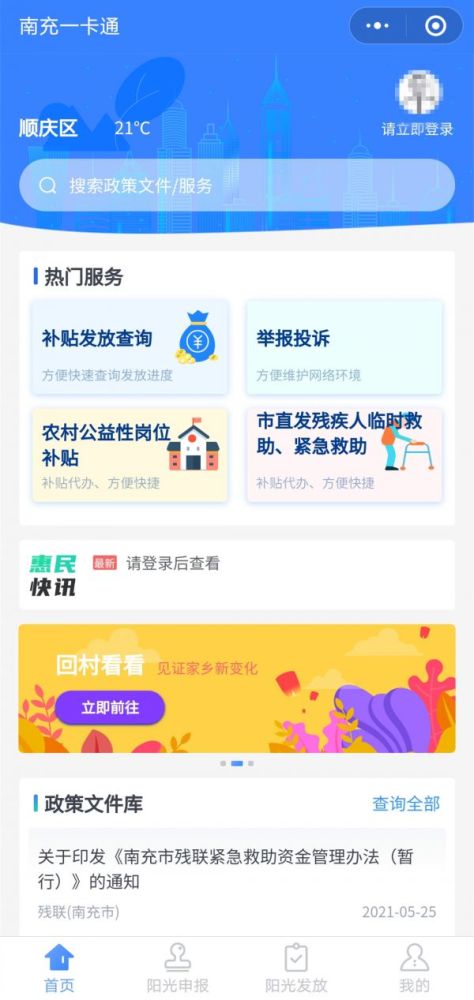Tap the avatar to log in now
The width and height of the screenshot is (474, 1000).
point(418,93)
